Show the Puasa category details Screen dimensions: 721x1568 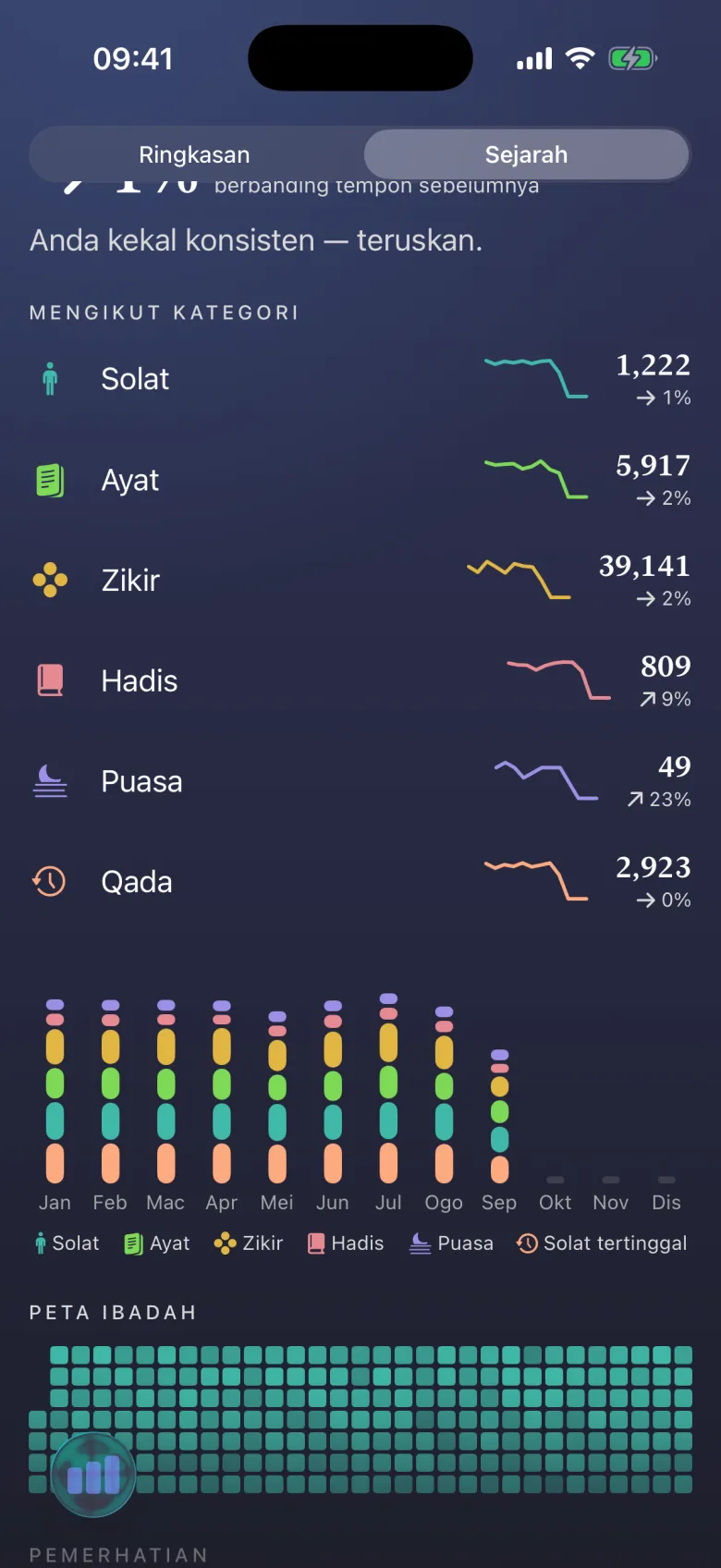coord(360,782)
